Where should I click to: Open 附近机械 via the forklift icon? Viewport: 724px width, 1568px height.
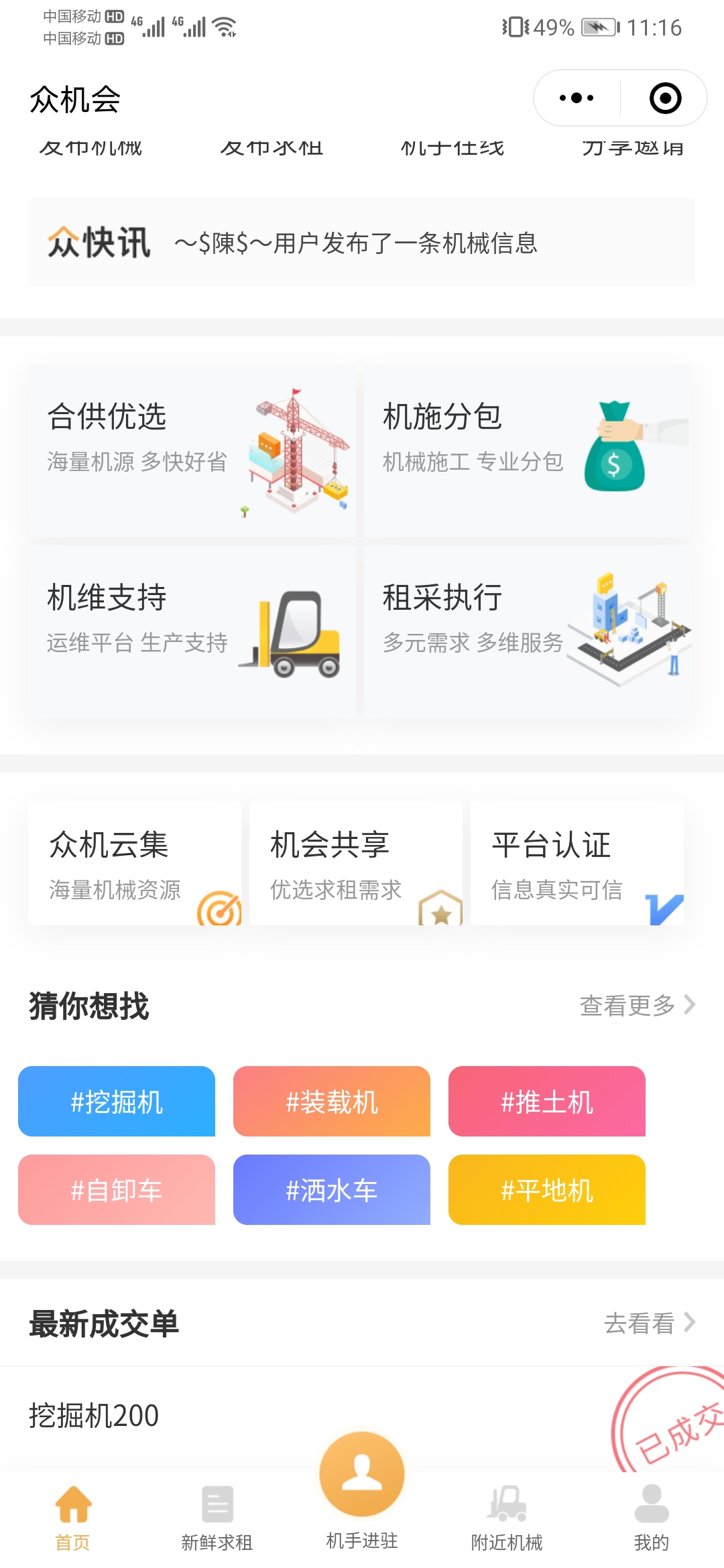(507, 1508)
